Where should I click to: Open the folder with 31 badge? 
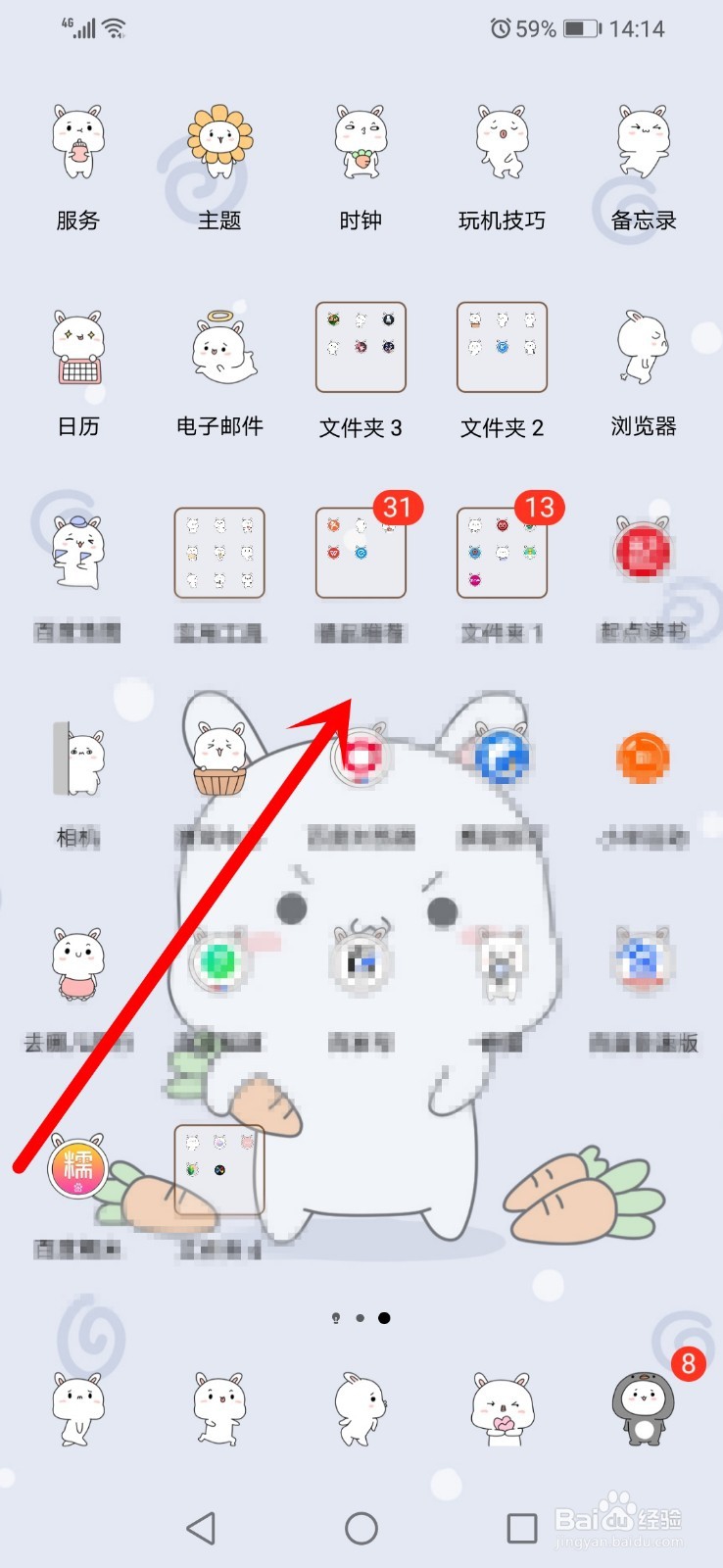coord(361,553)
